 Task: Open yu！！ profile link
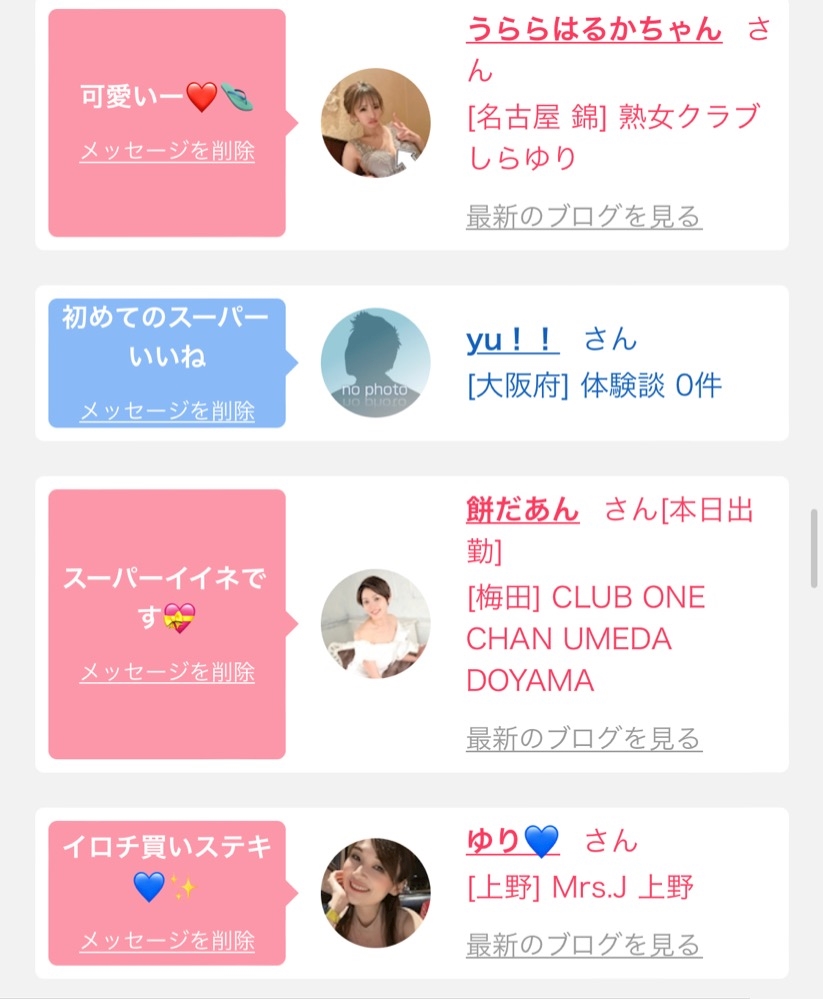coord(513,340)
